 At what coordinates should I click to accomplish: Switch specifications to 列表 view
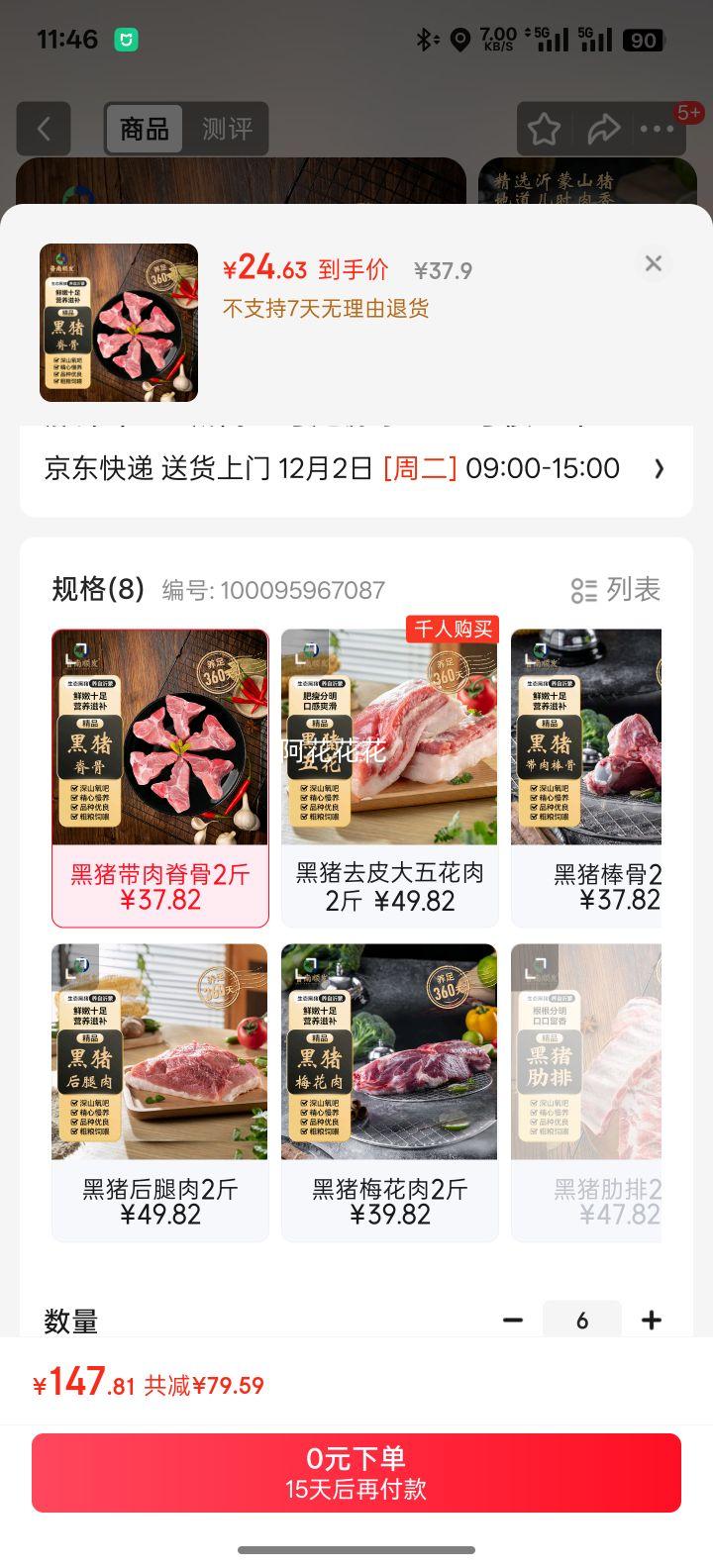pos(616,590)
